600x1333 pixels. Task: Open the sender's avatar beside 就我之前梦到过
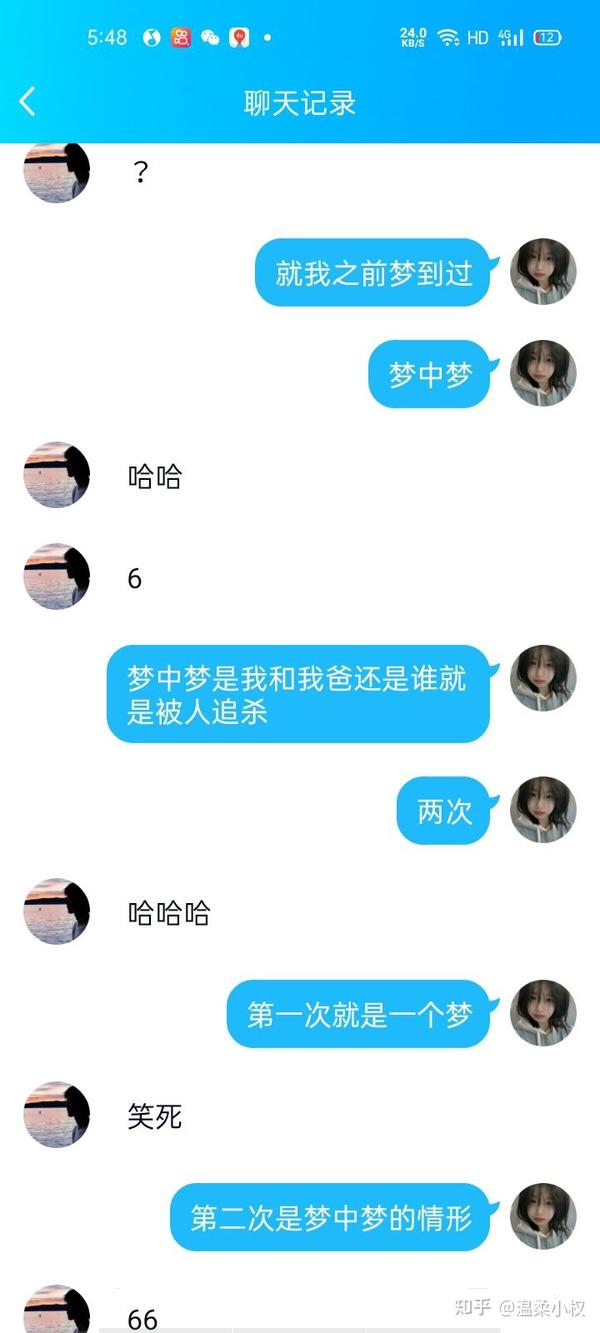[x=543, y=271]
